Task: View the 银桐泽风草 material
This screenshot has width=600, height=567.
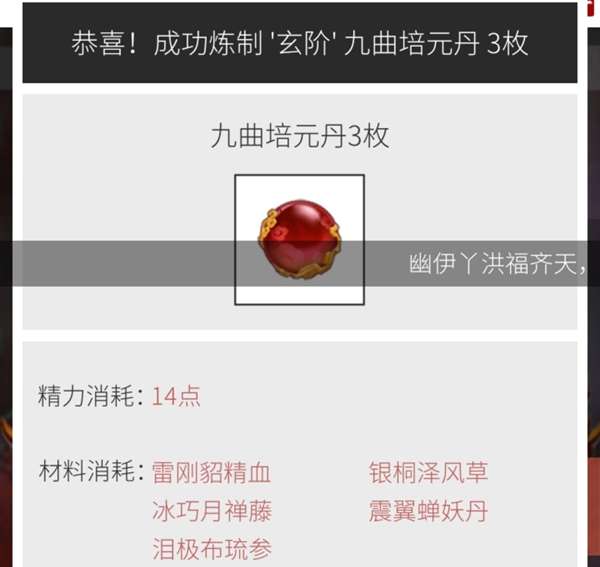Action: (428, 472)
